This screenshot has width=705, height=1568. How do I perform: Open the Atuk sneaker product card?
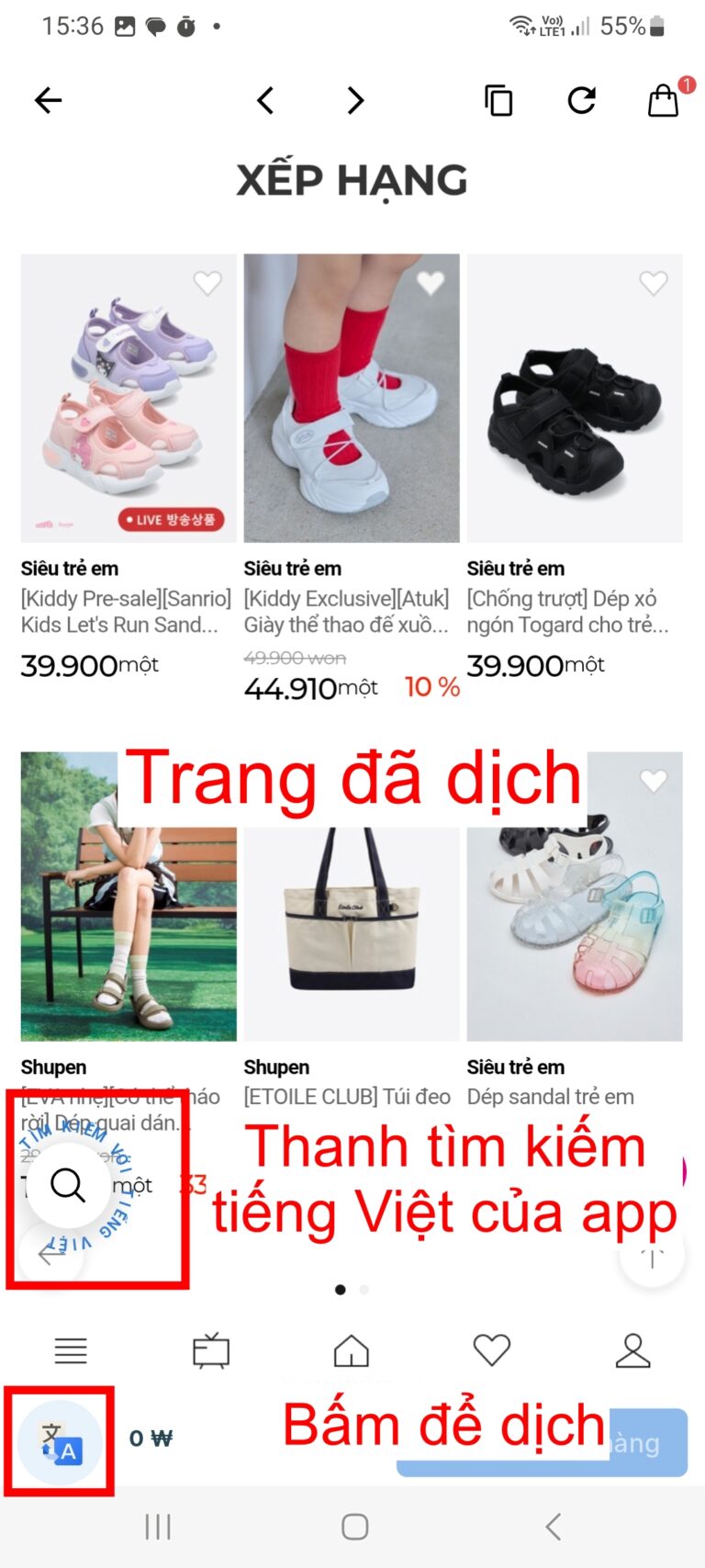click(351, 399)
